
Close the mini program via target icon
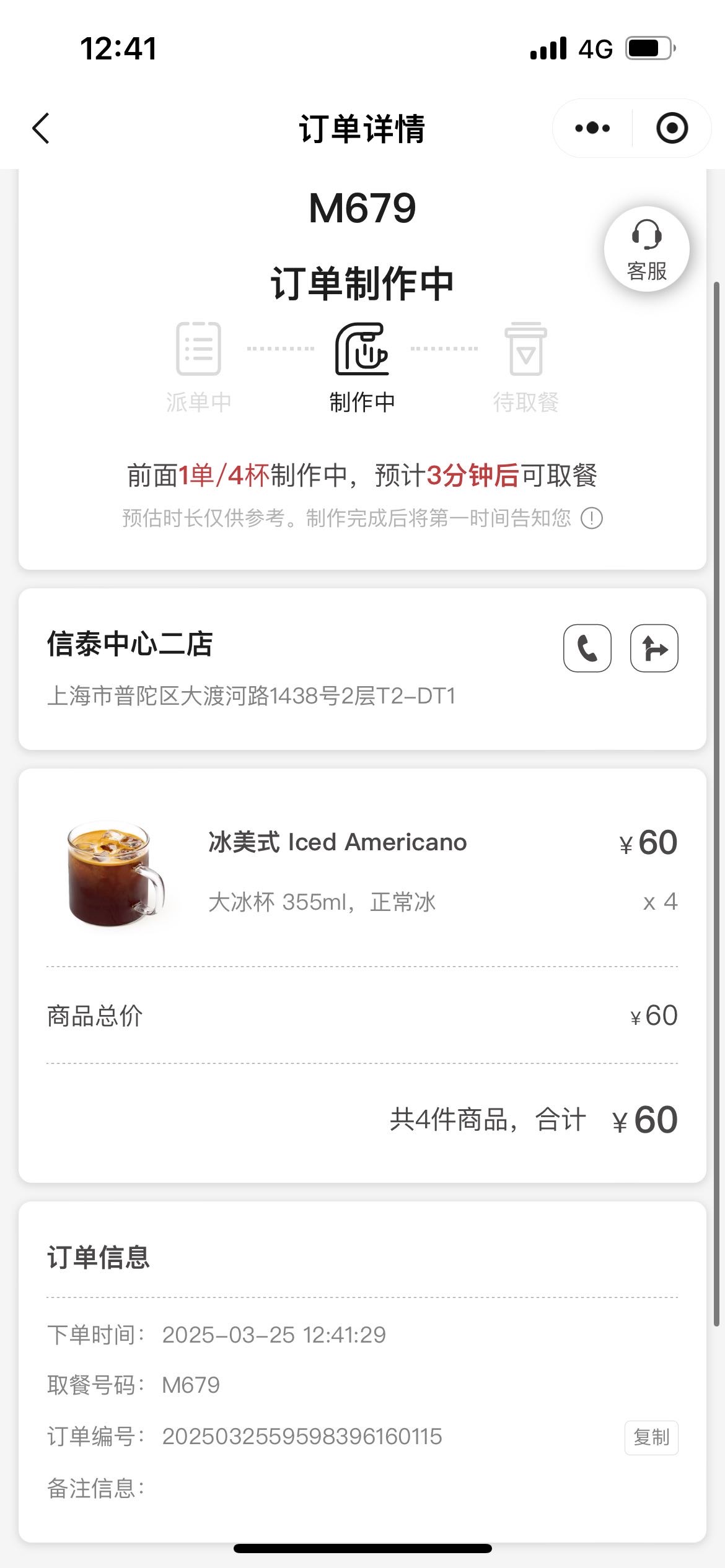pyautogui.click(x=672, y=128)
